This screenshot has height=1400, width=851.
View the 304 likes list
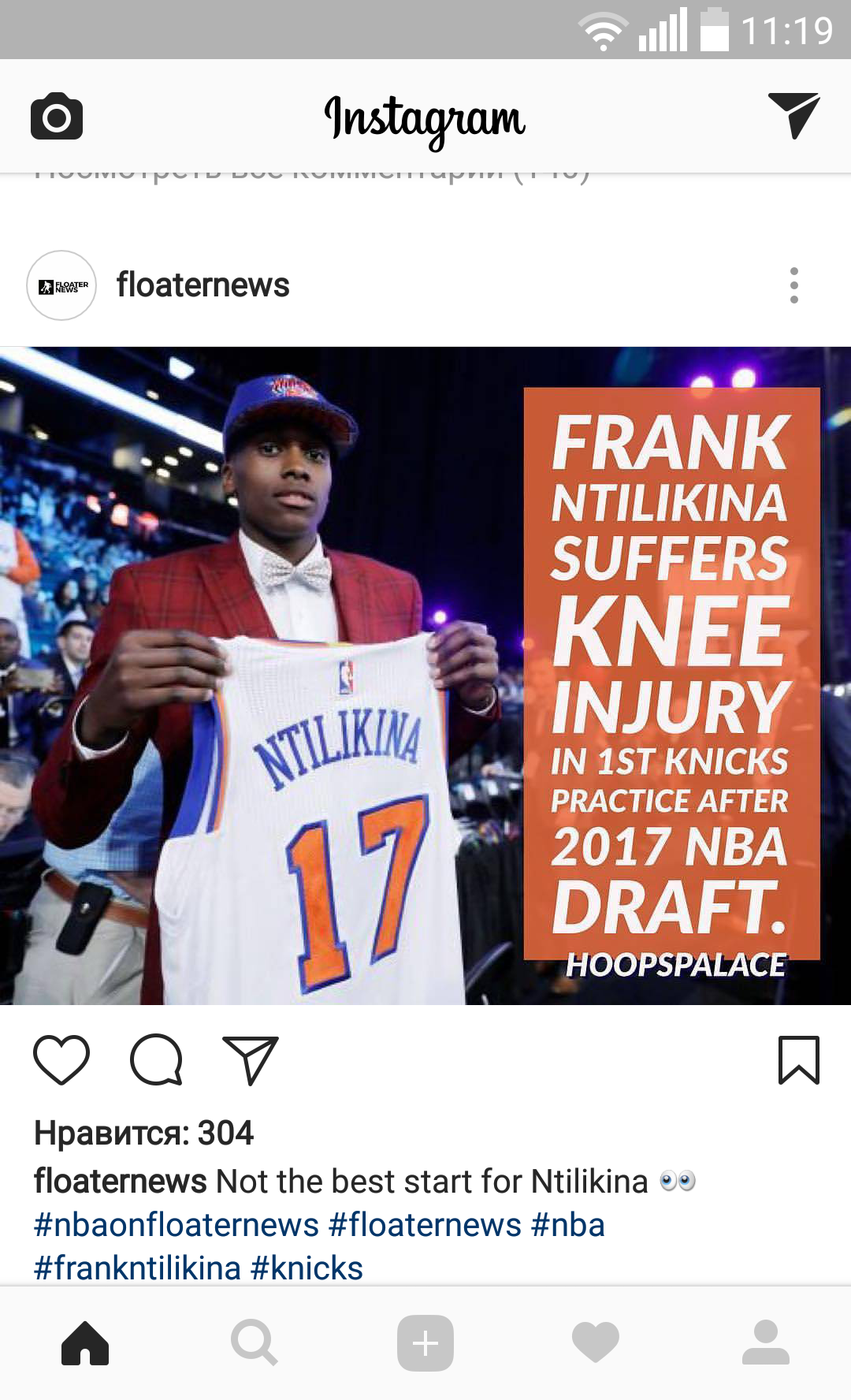pyautogui.click(x=143, y=1133)
